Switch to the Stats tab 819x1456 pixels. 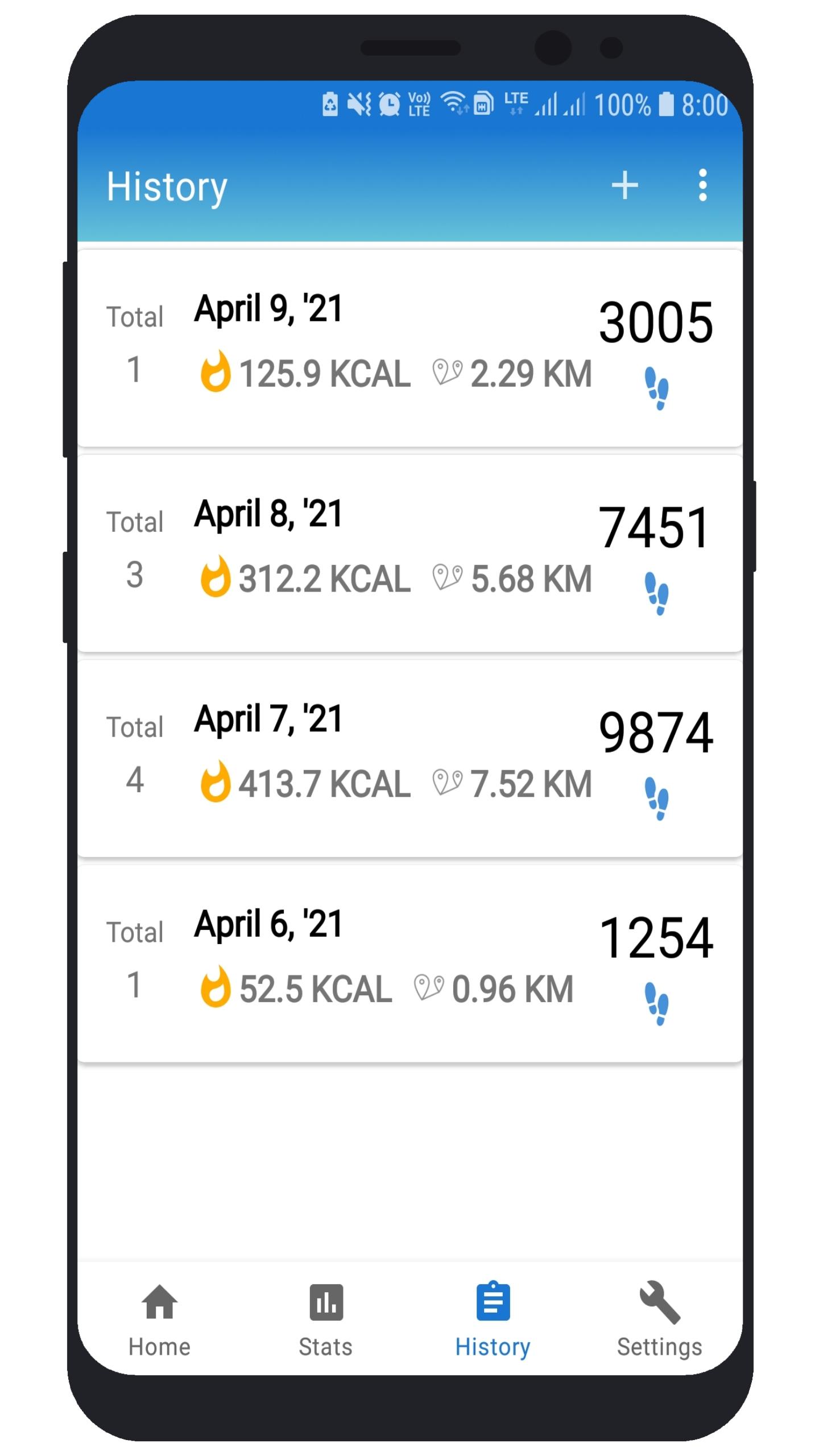[326, 1321]
